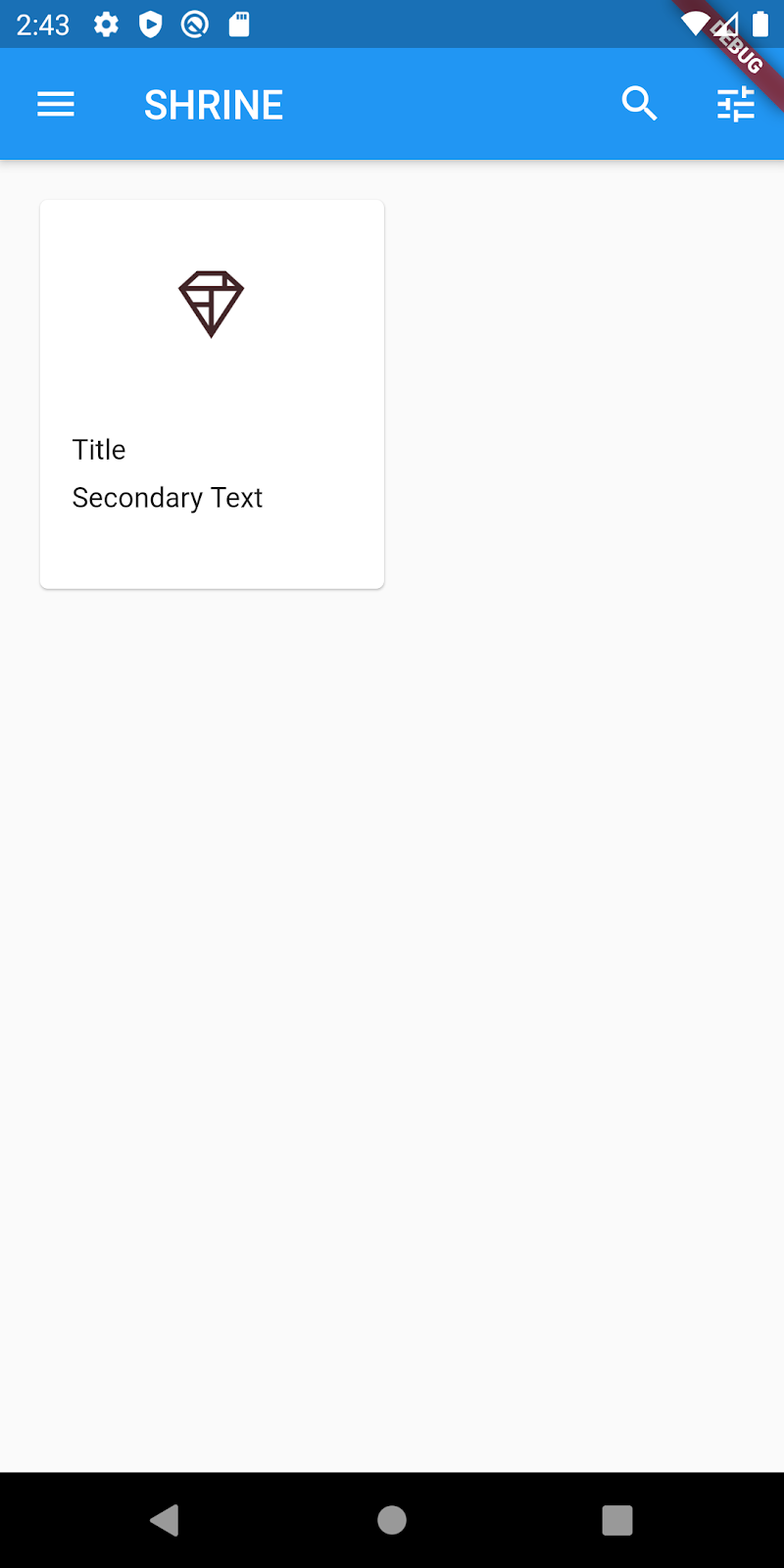784x1568 pixels.
Task: Open the filter tune icon
Action: [735, 104]
